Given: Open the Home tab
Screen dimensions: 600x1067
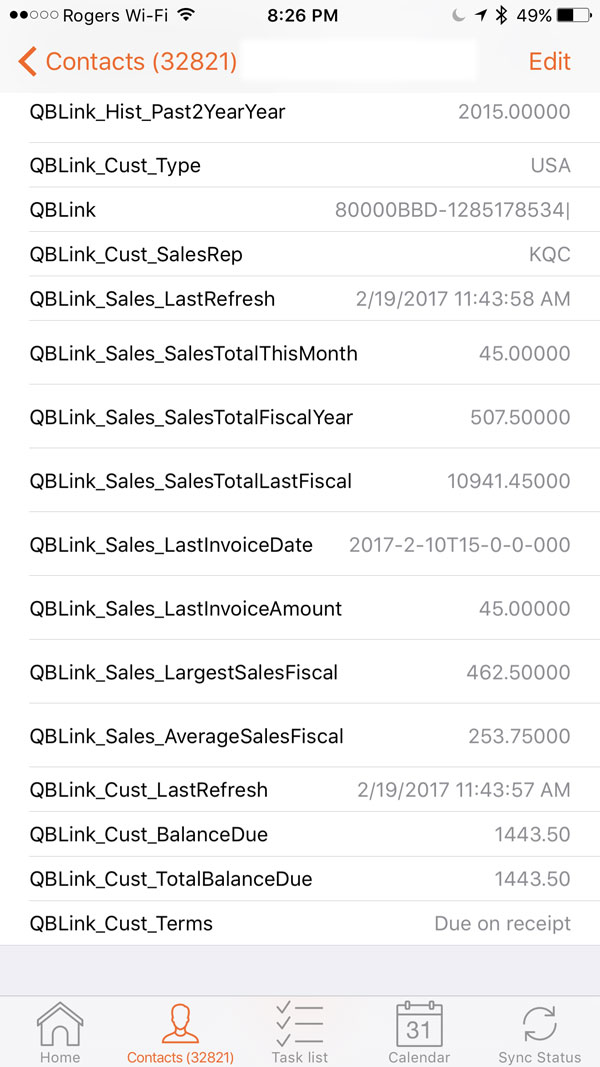Looking at the screenshot, I should (60, 1032).
